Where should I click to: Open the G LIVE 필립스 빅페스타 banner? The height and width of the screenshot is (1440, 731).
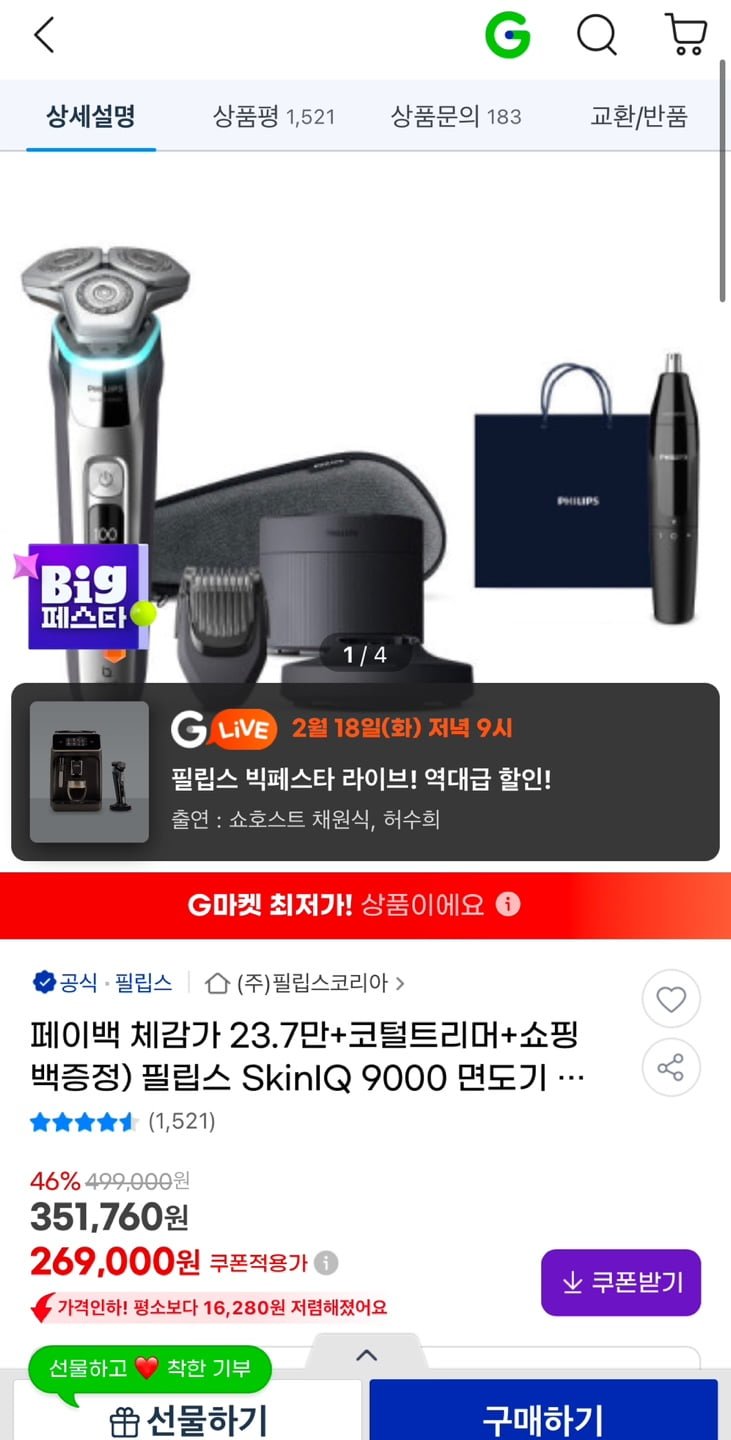click(x=365, y=772)
